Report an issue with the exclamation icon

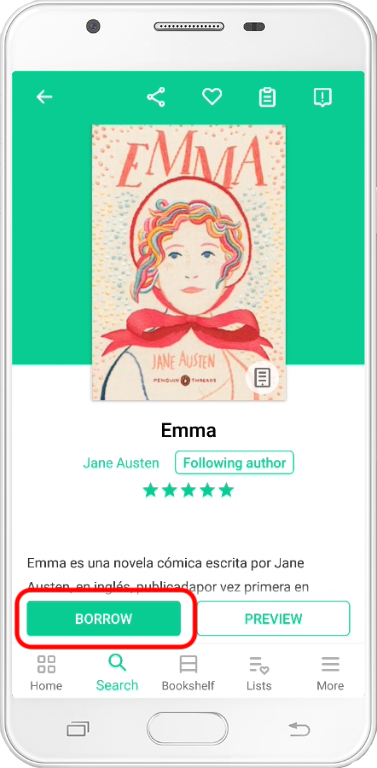[x=323, y=97]
